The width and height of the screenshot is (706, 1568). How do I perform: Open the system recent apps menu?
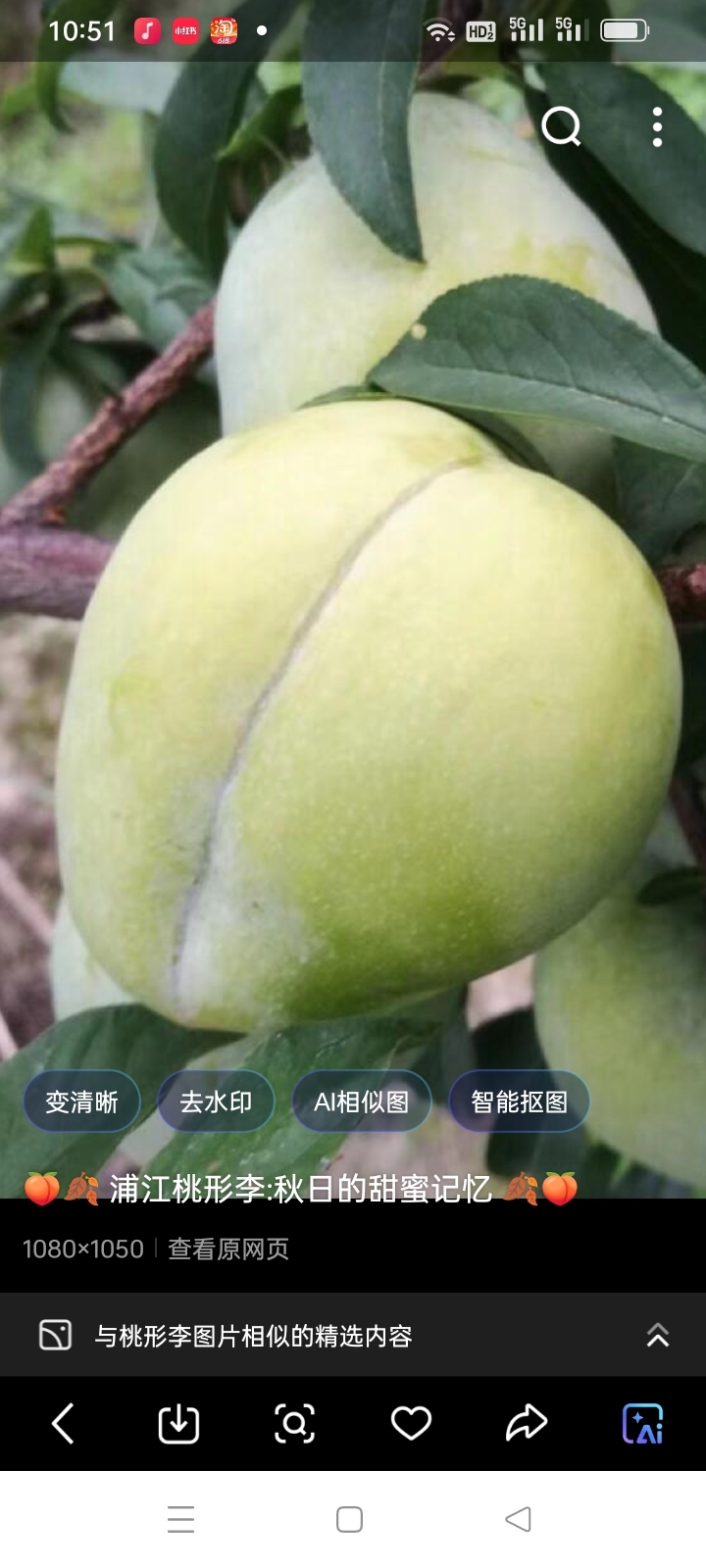[180, 1519]
